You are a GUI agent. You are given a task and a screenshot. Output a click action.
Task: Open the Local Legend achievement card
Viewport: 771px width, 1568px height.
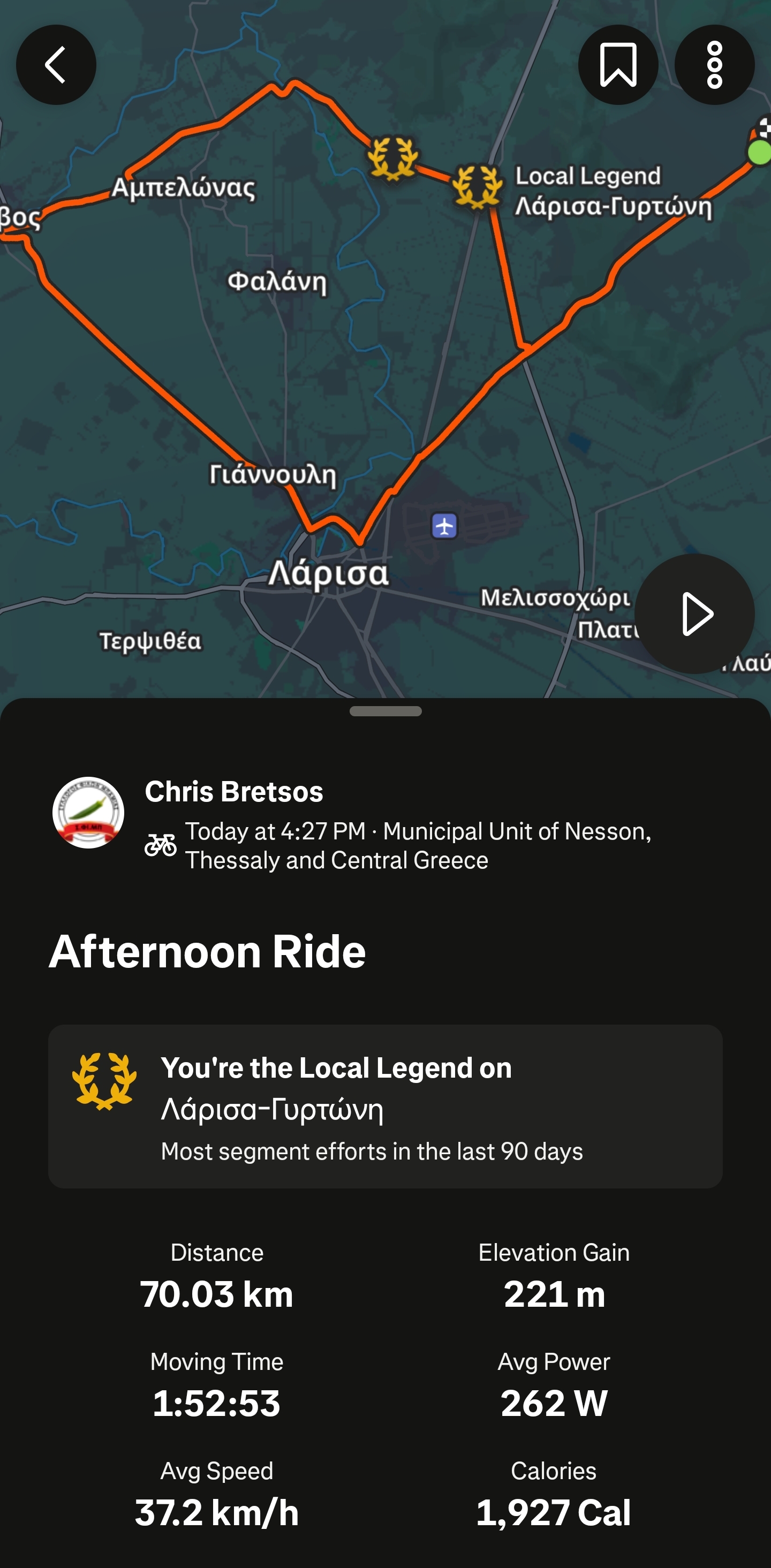[x=385, y=1106]
